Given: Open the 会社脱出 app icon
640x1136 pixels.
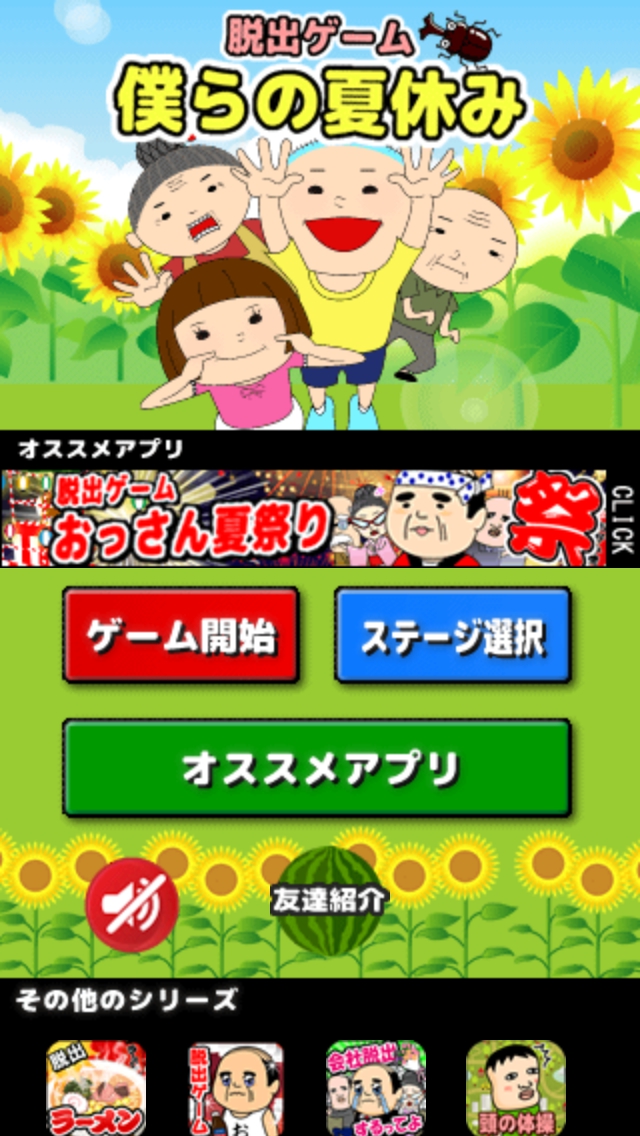Looking at the screenshot, I should click(376, 1090).
